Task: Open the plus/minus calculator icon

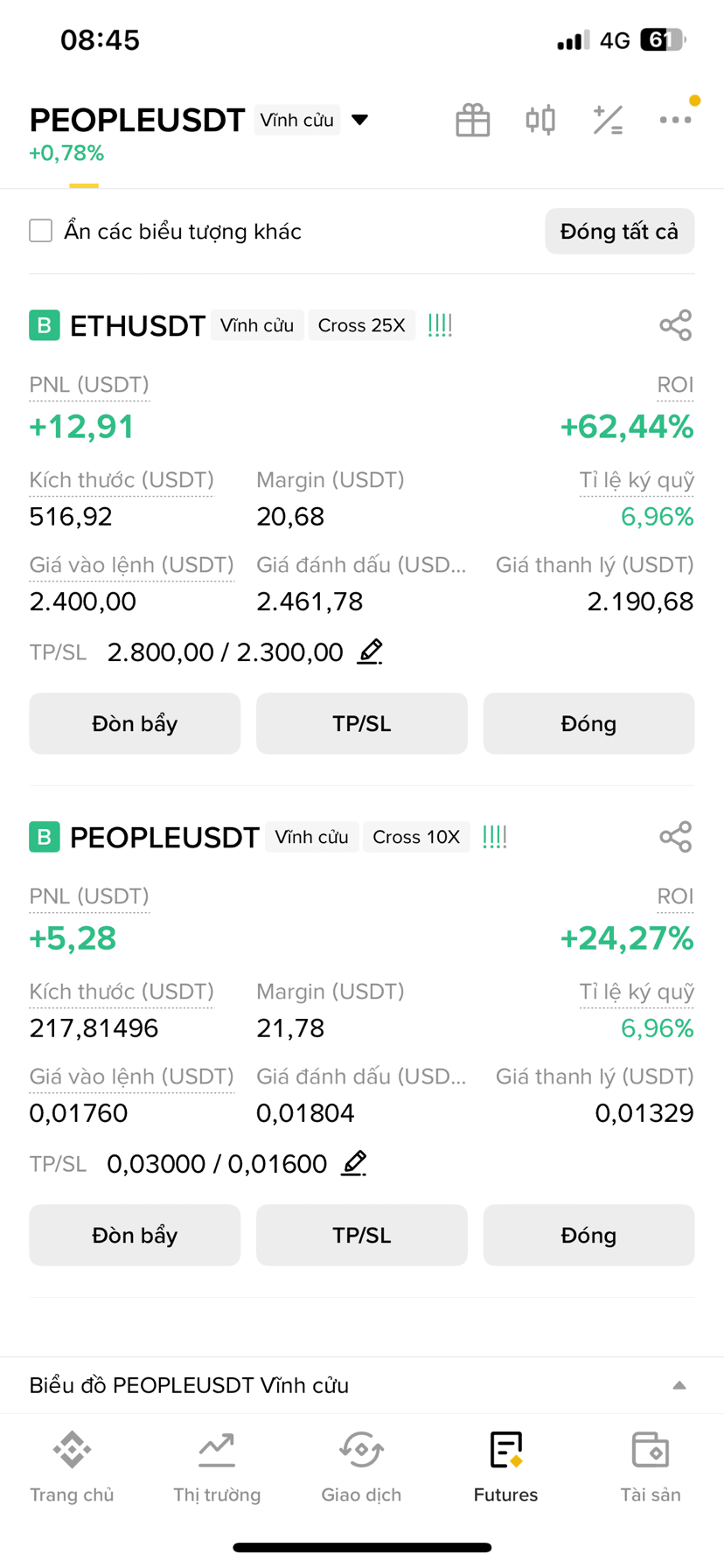Action: click(608, 120)
